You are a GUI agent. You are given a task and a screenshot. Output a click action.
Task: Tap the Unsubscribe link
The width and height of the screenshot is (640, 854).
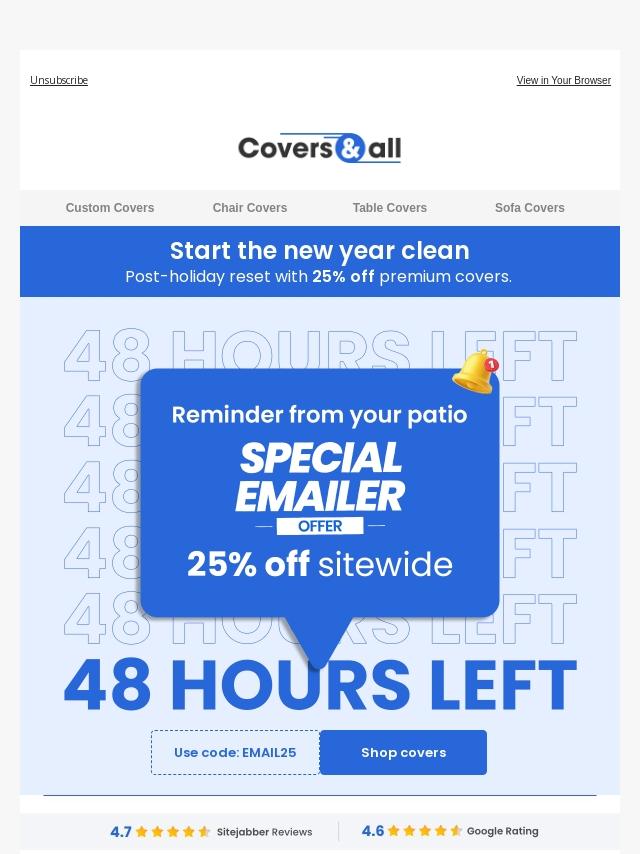[59, 80]
